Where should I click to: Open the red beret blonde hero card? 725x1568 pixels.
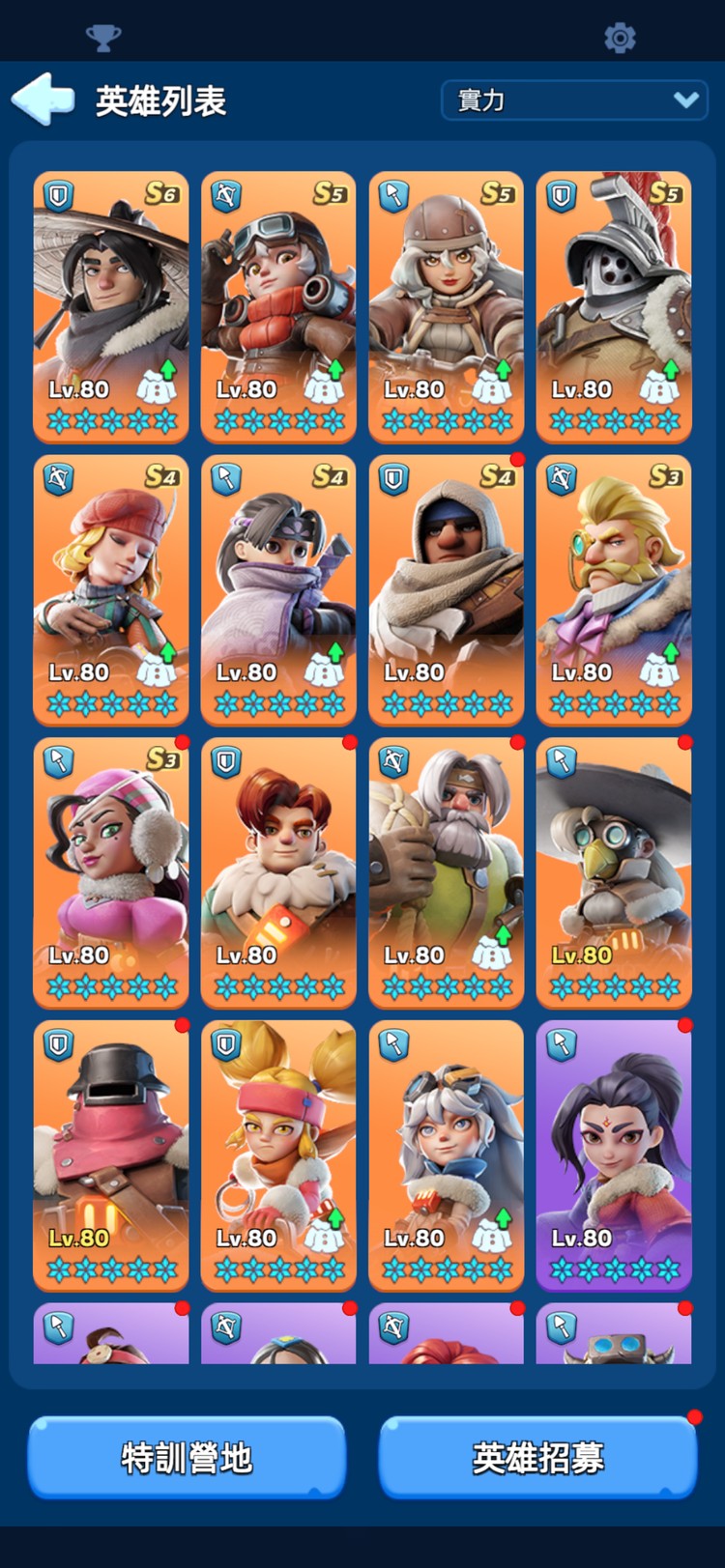point(111,589)
